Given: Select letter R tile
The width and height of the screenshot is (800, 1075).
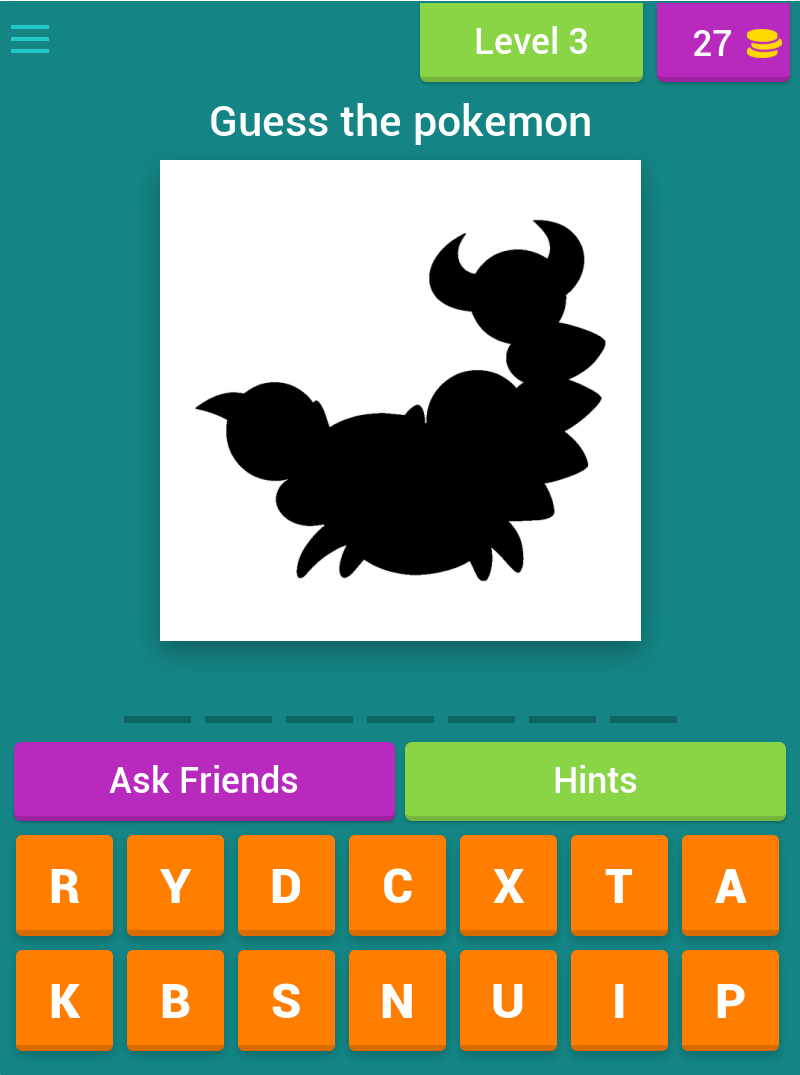Looking at the screenshot, I should 64,885.
